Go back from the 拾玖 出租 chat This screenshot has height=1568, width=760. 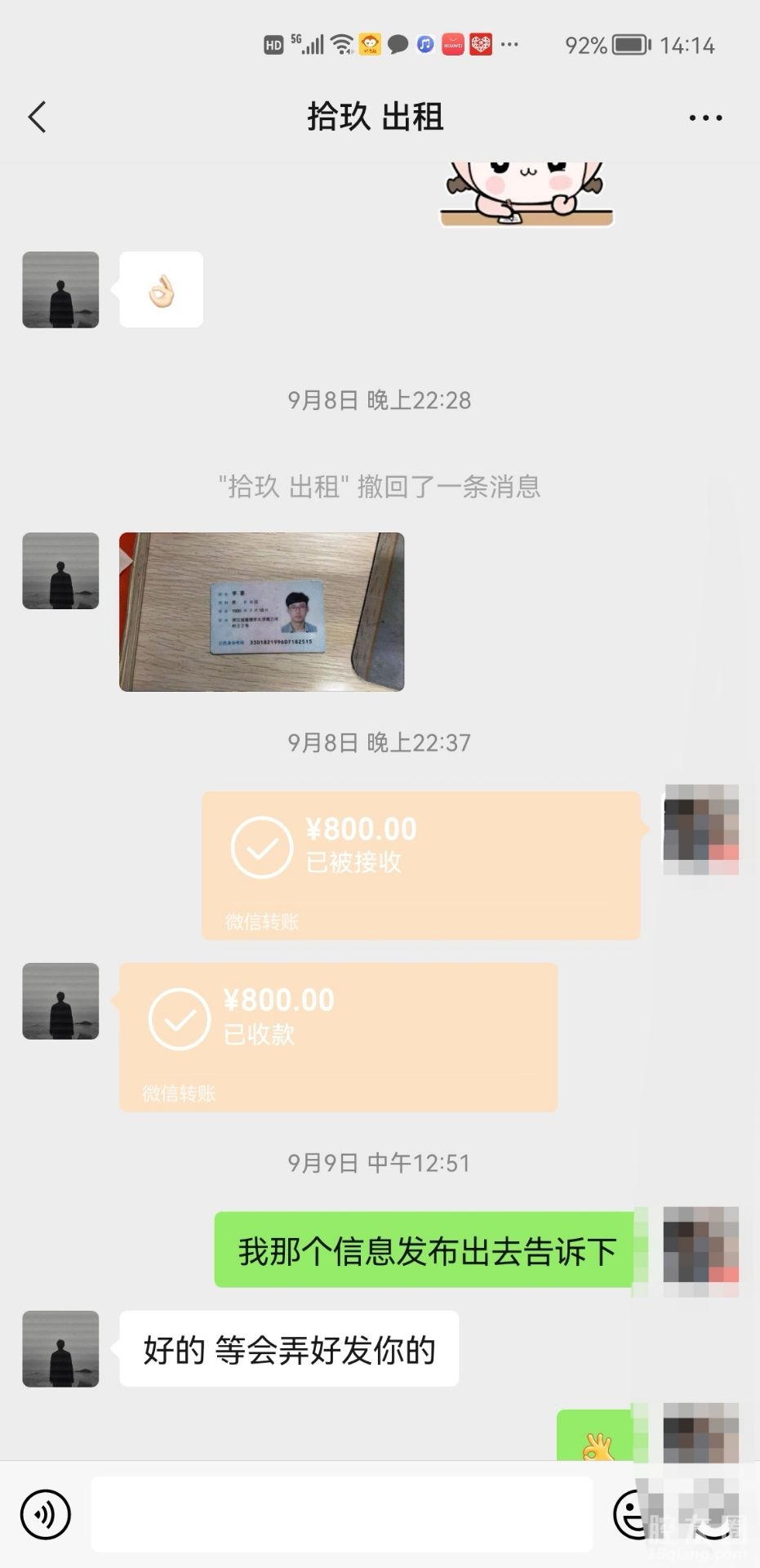[x=38, y=117]
